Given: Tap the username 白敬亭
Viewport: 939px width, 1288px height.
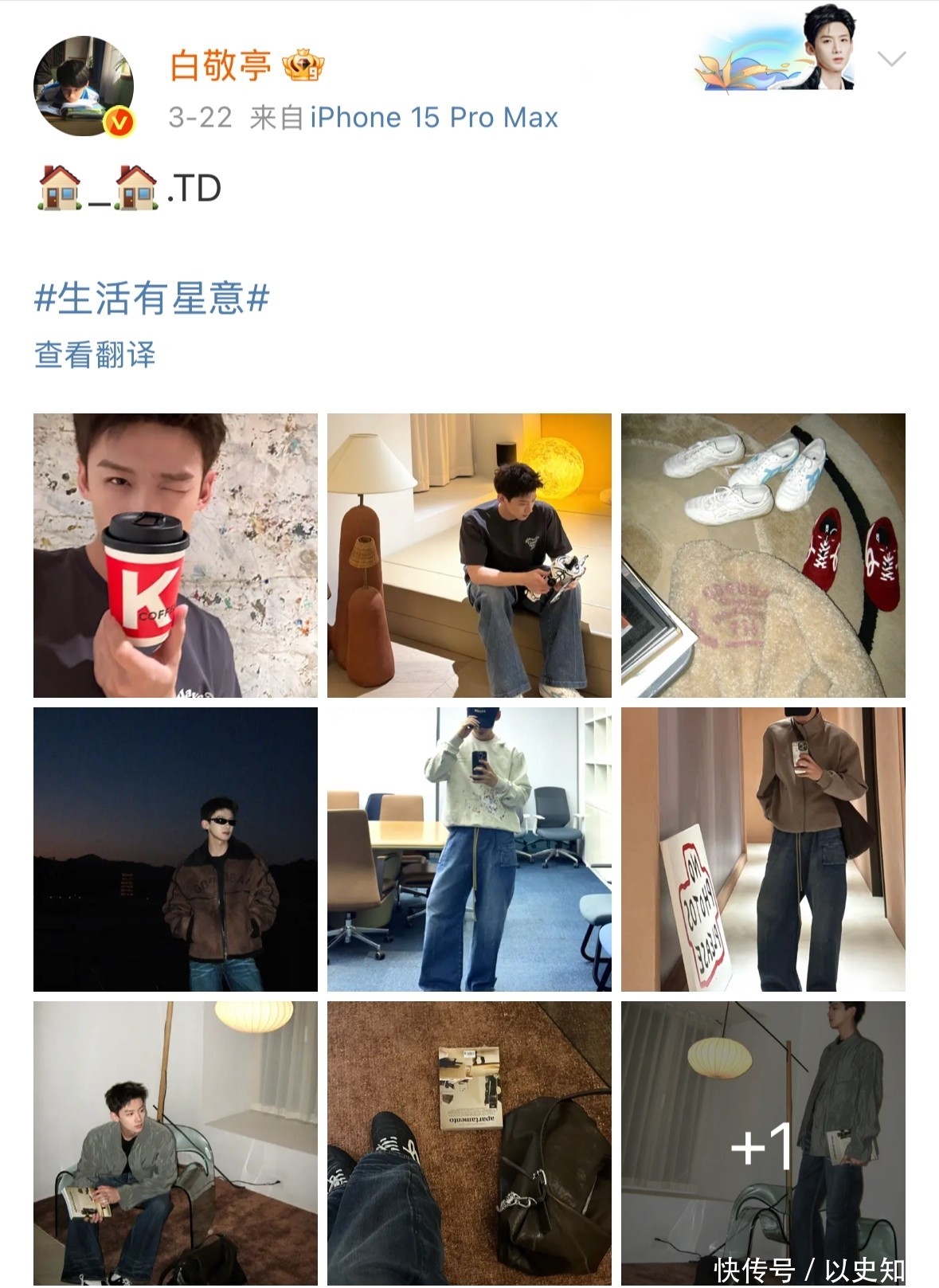Looking at the screenshot, I should click(x=221, y=66).
